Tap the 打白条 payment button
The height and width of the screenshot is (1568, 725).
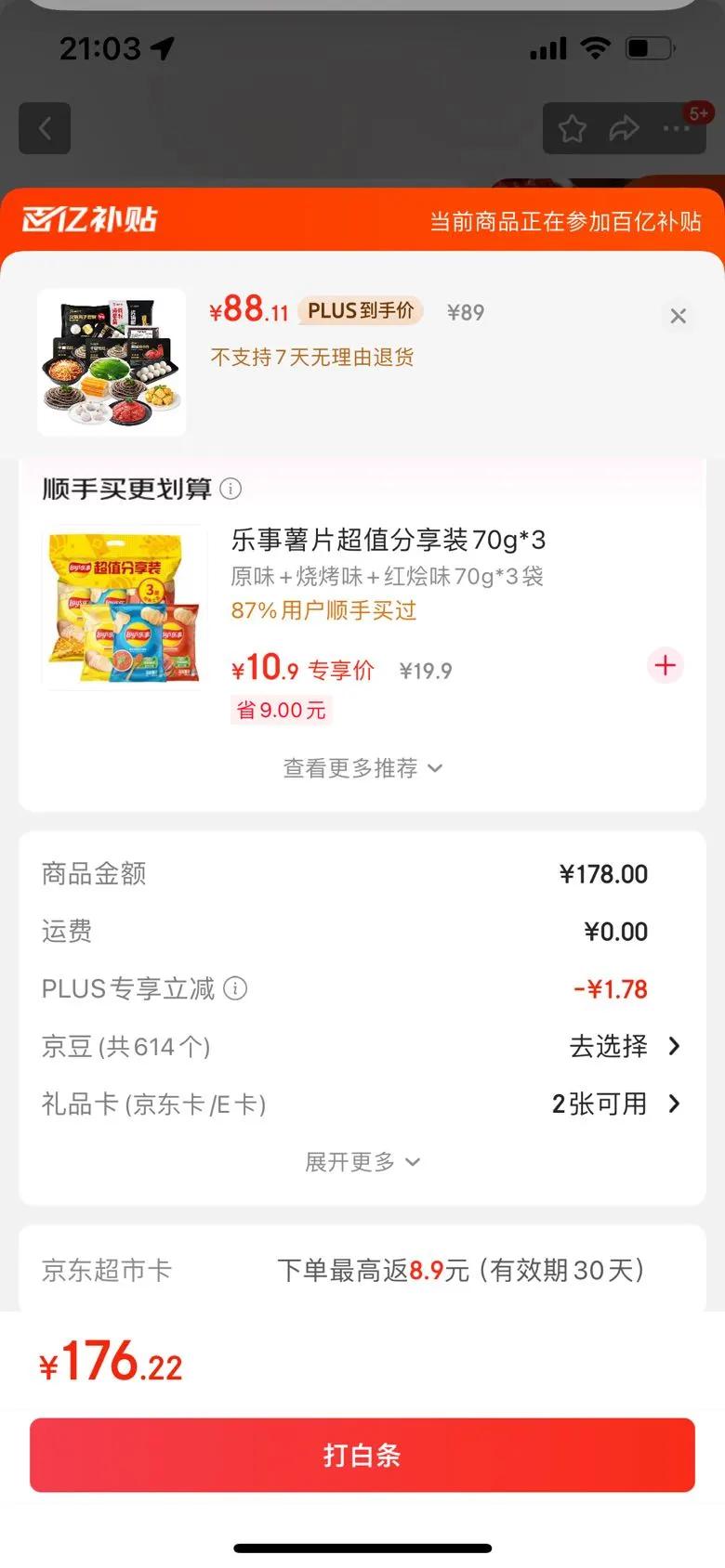pyautogui.click(x=362, y=1455)
